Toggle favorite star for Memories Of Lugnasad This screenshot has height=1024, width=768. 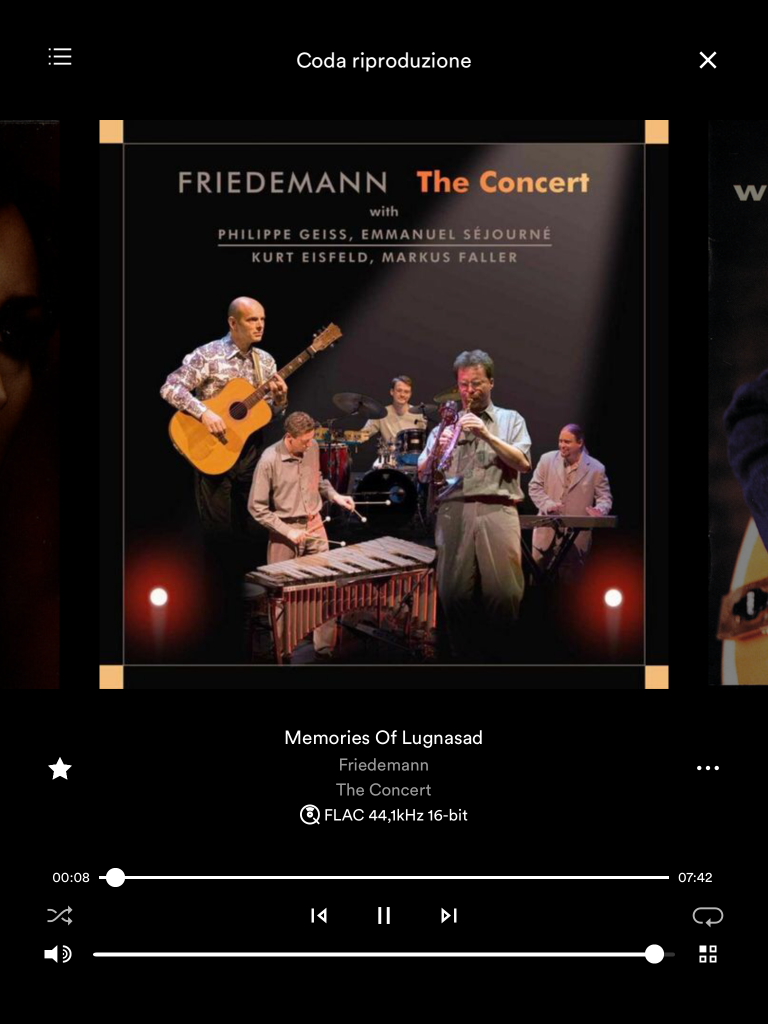[60, 768]
